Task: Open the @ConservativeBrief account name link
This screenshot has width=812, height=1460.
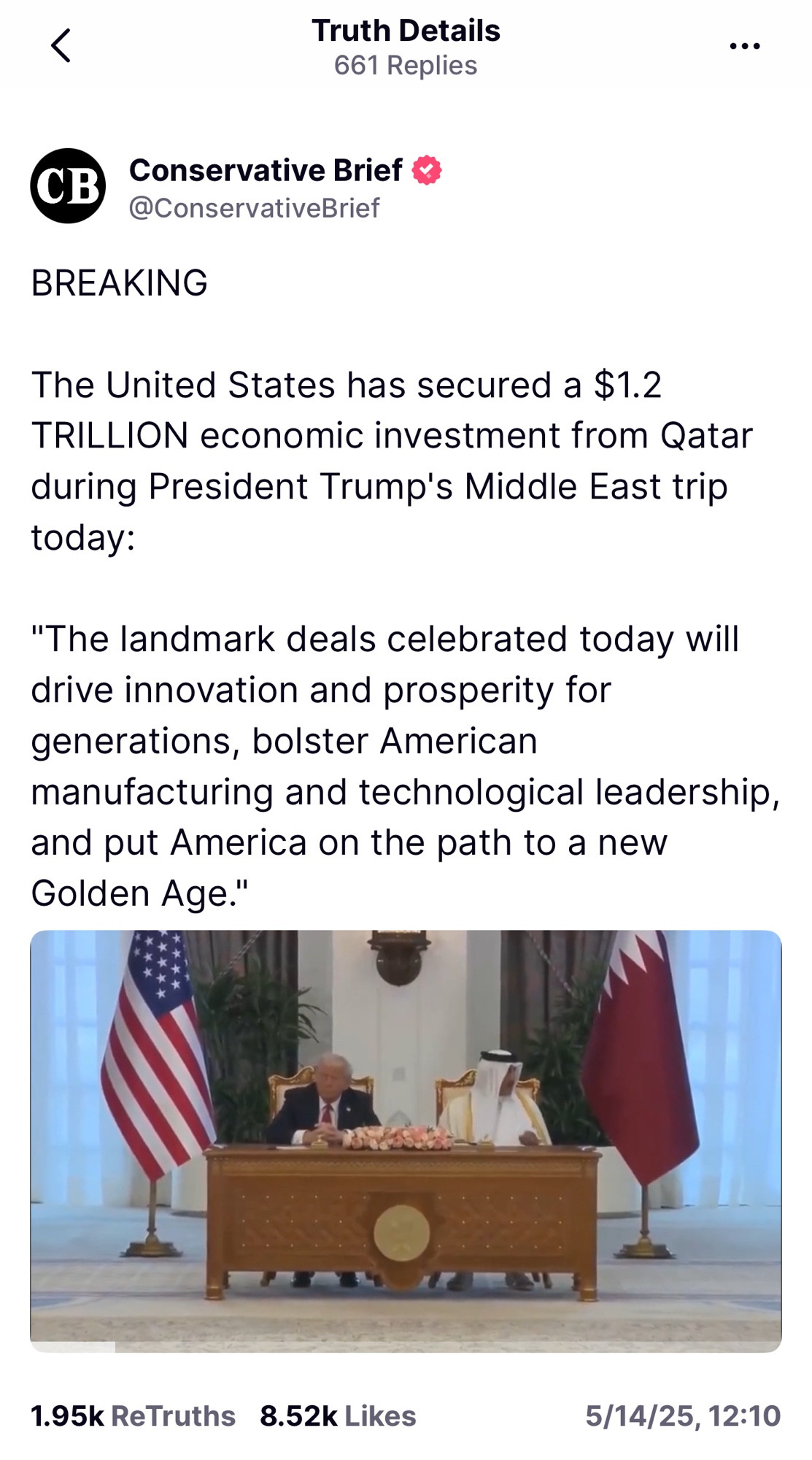Action: [x=254, y=208]
